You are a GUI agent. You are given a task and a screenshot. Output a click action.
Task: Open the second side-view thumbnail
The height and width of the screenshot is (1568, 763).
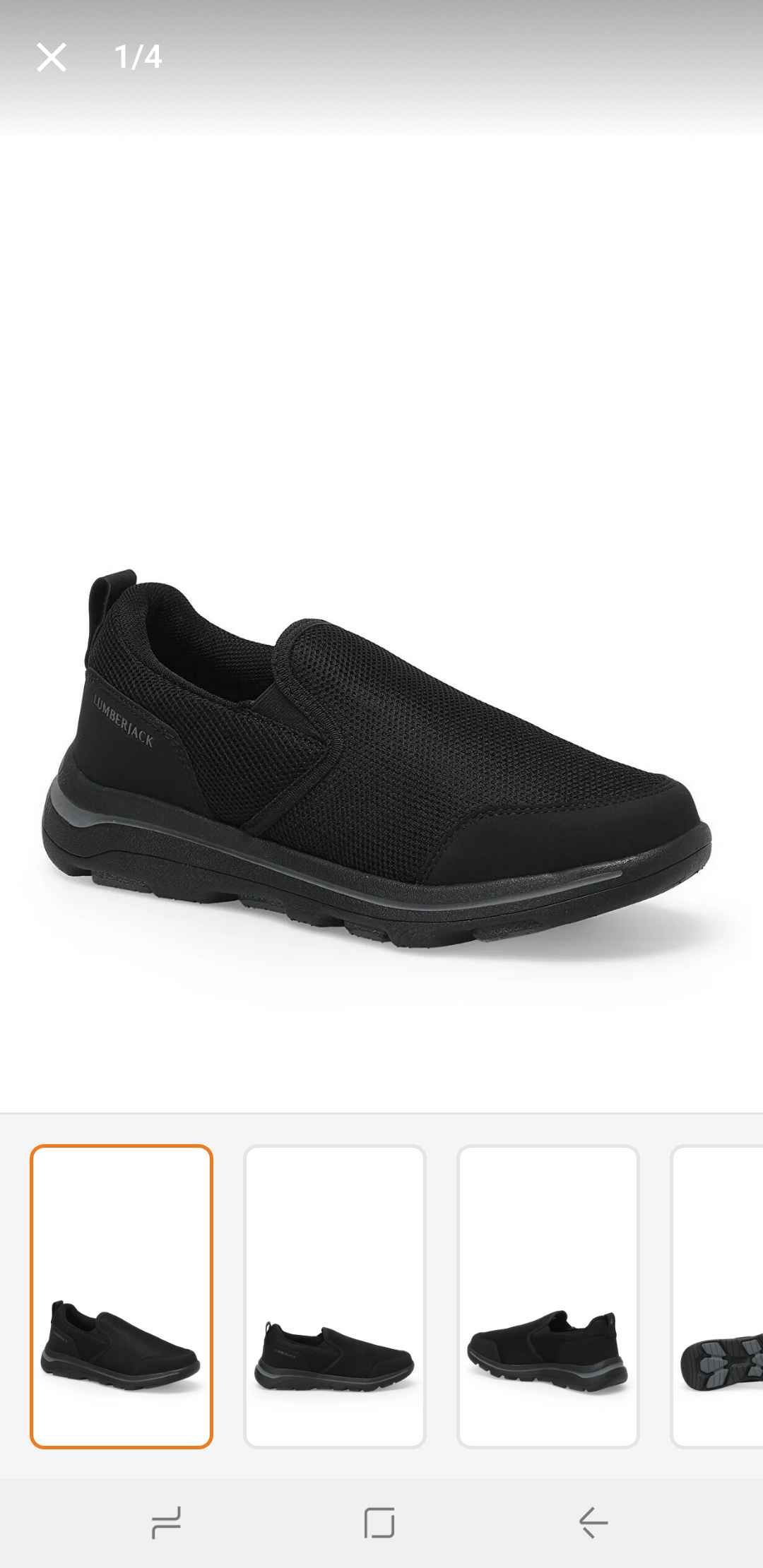335,1296
